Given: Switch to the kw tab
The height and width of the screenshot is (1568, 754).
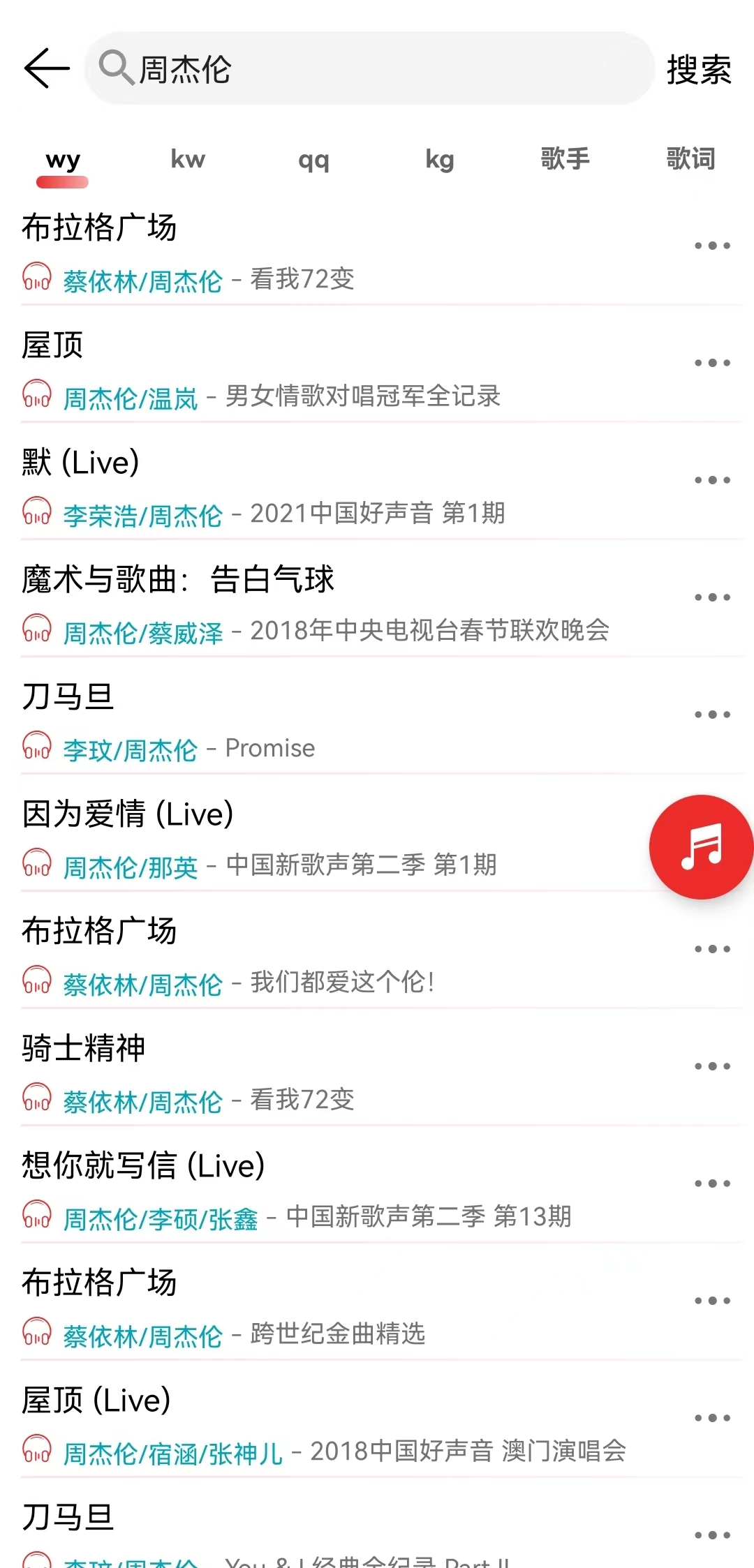Looking at the screenshot, I should tap(188, 160).
